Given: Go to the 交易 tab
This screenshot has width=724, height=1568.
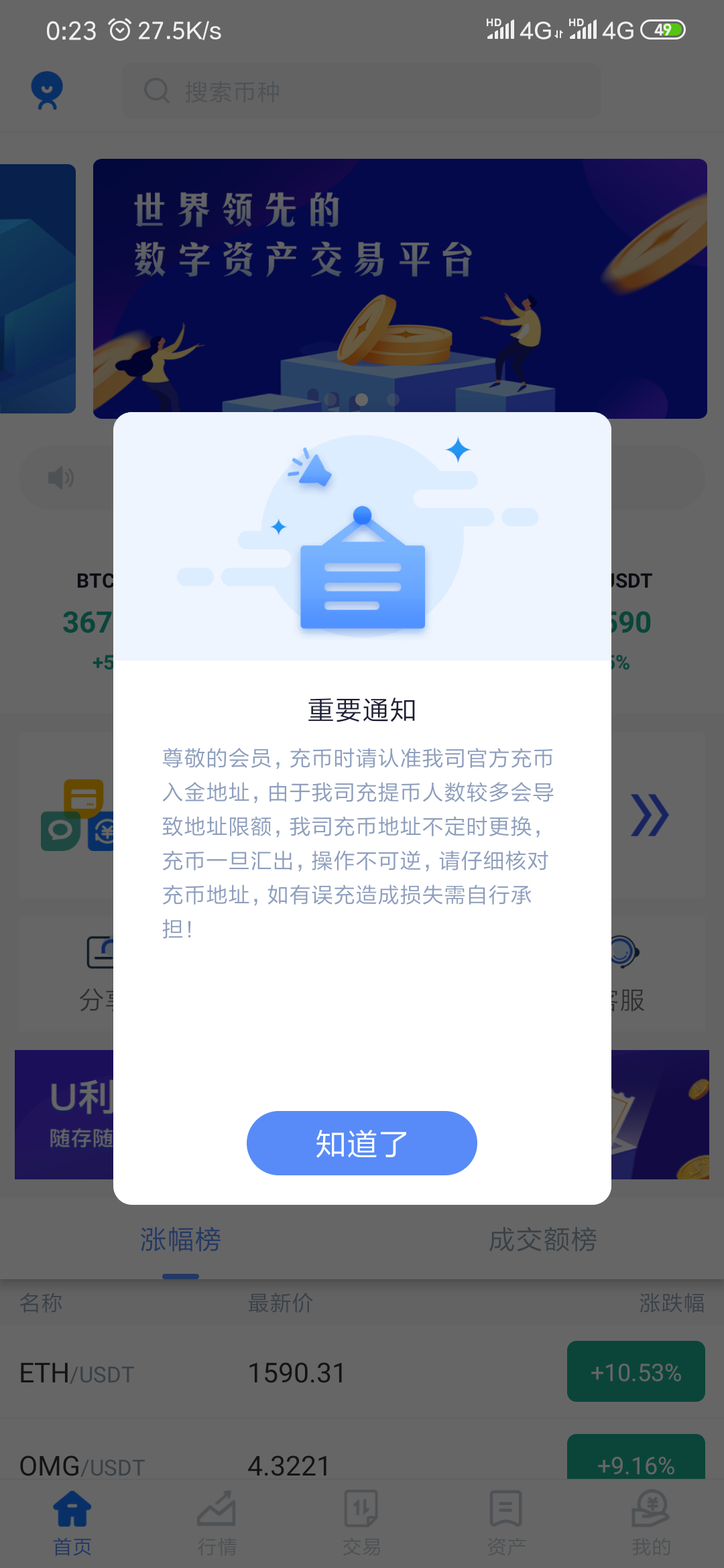Looking at the screenshot, I should tap(361, 1522).
